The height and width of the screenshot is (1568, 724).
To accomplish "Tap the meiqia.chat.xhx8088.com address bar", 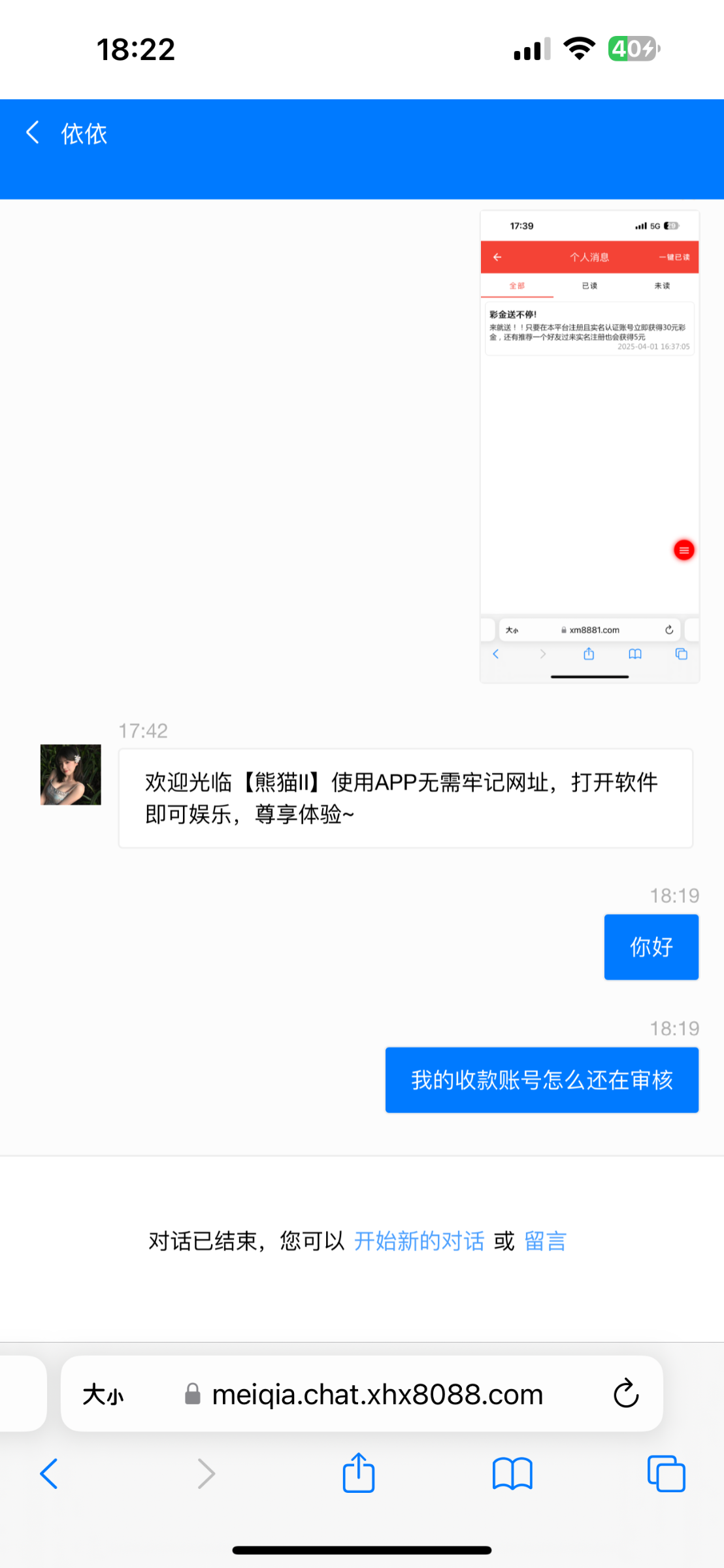I will click(377, 1395).
